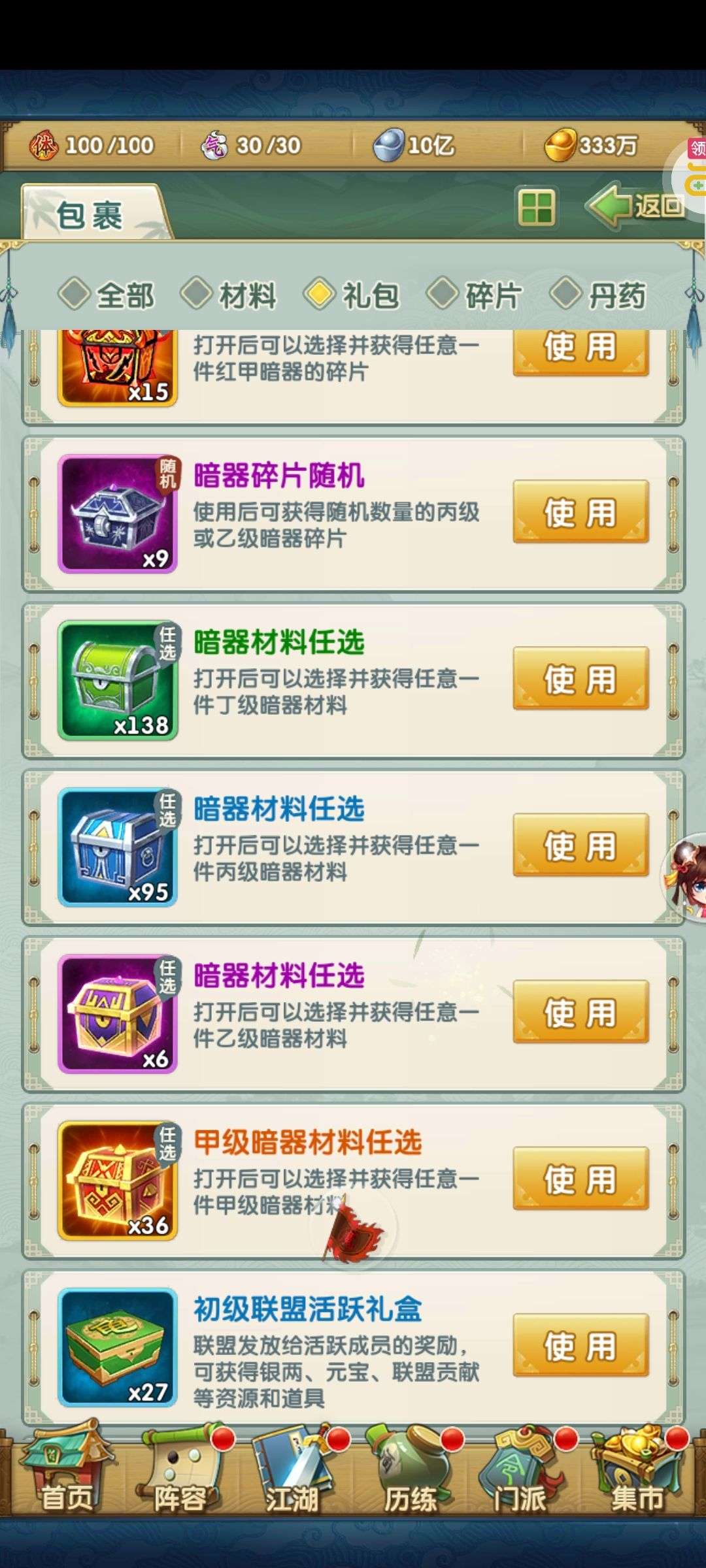Select the 碎片 filter tab
This screenshot has width=706, height=1568.
[x=475, y=295]
